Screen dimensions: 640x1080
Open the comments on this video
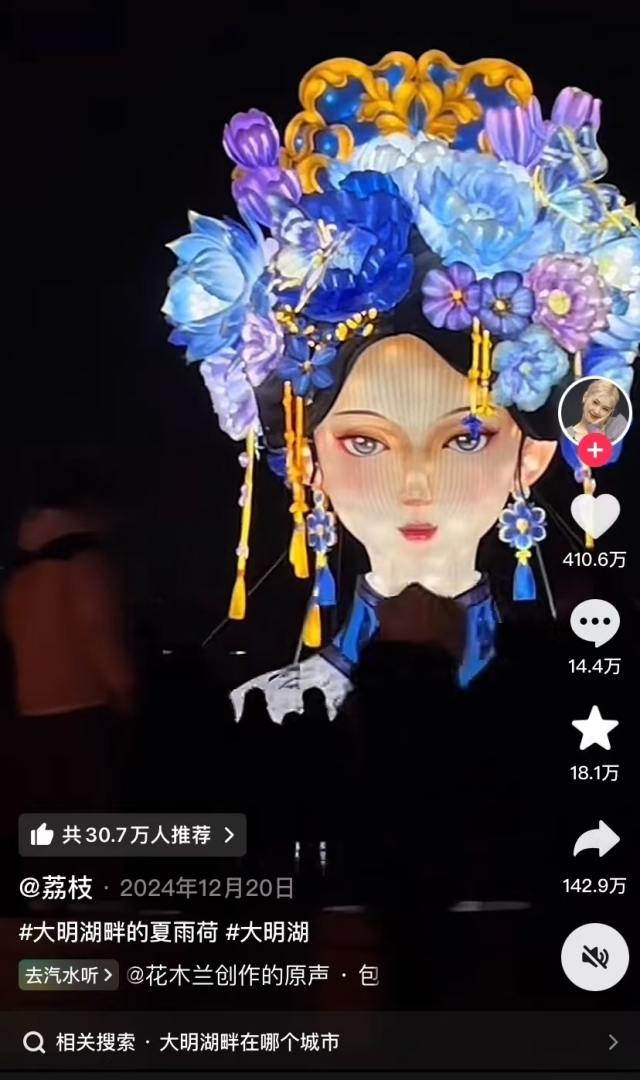(x=594, y=624)
